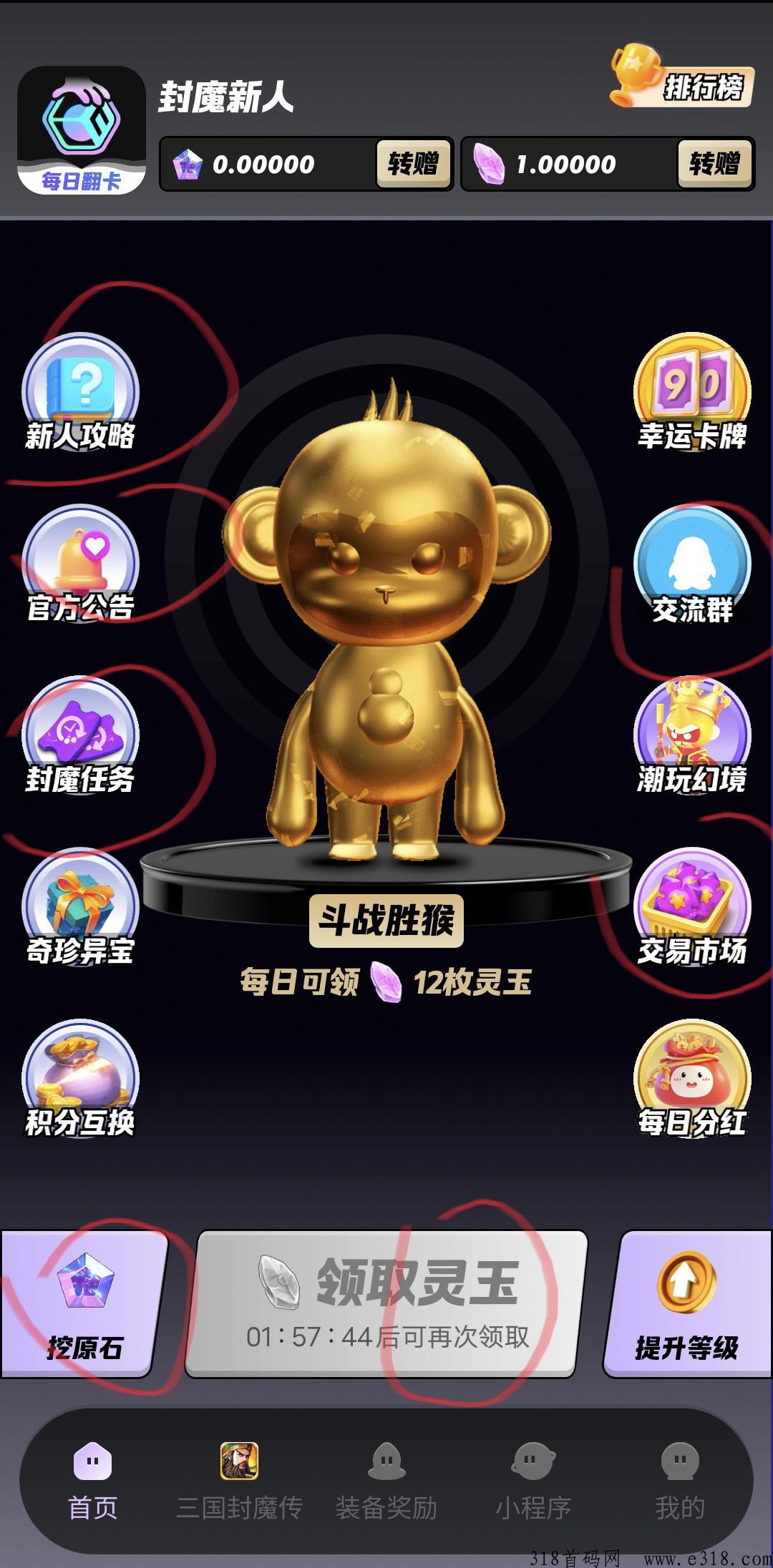Tap the 领取灵玉 claim button
Viewport: 773px width, 1568px height.
386,1303
